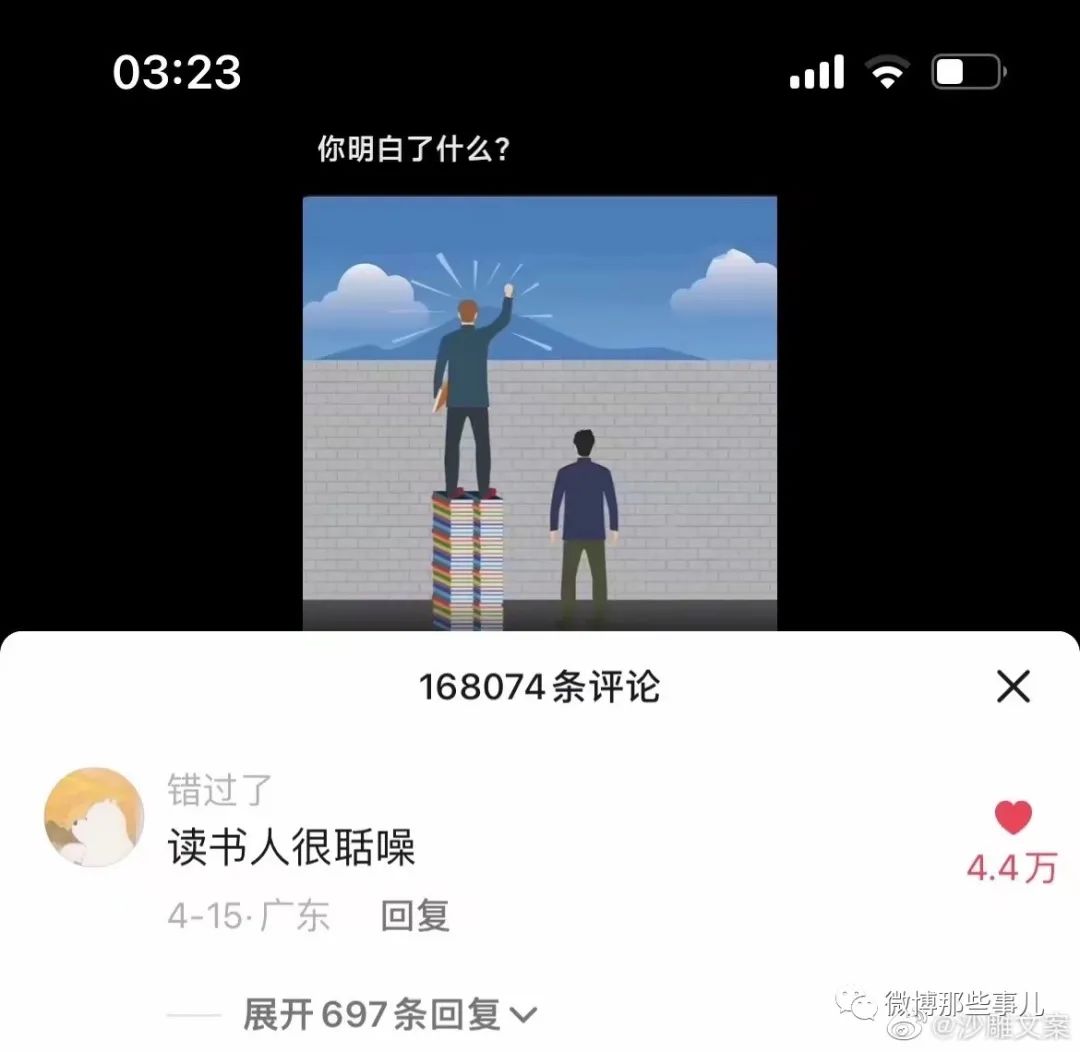1080x1052 pixels.
Task: Like the comment by 错过了
Action: point(1013,819)
